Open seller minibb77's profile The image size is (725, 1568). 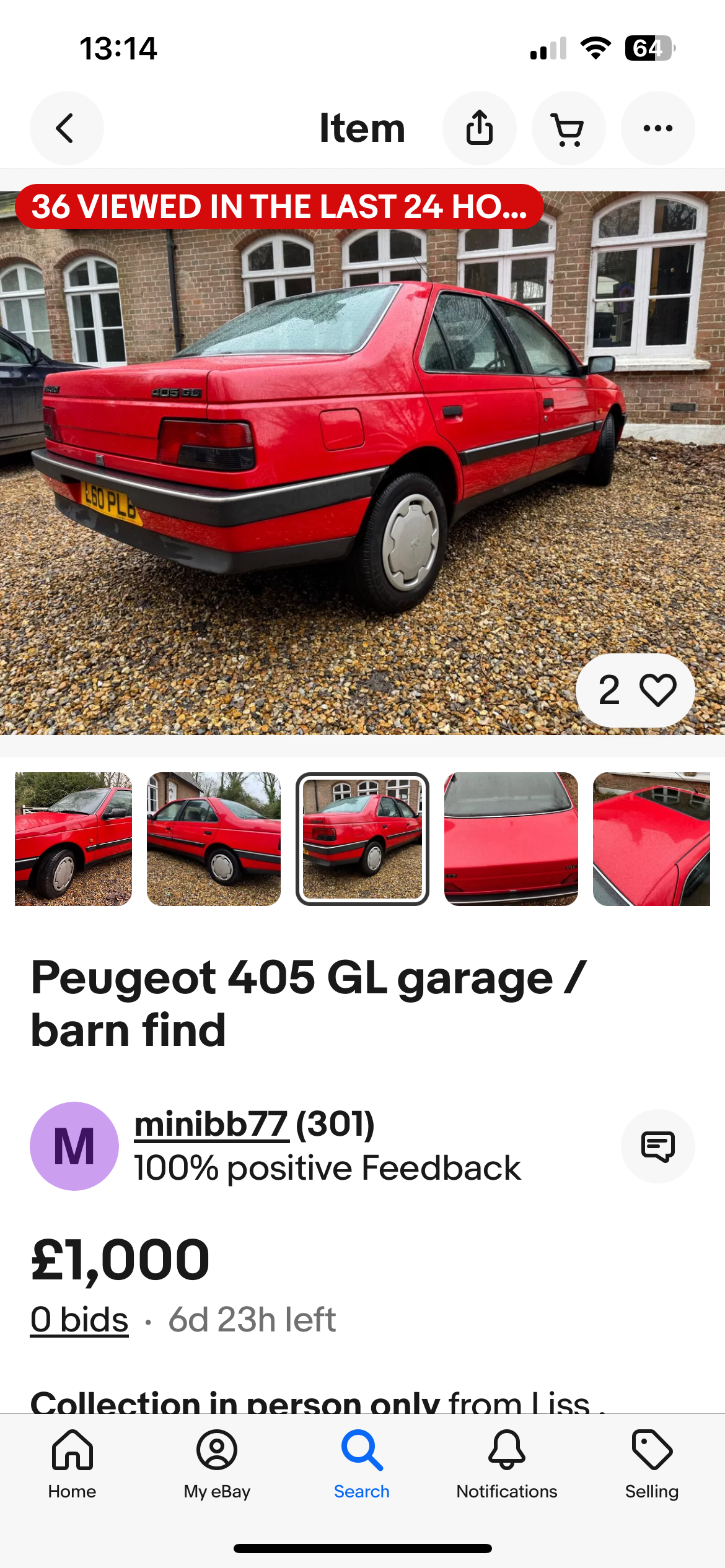click(x=211, y=1124)
